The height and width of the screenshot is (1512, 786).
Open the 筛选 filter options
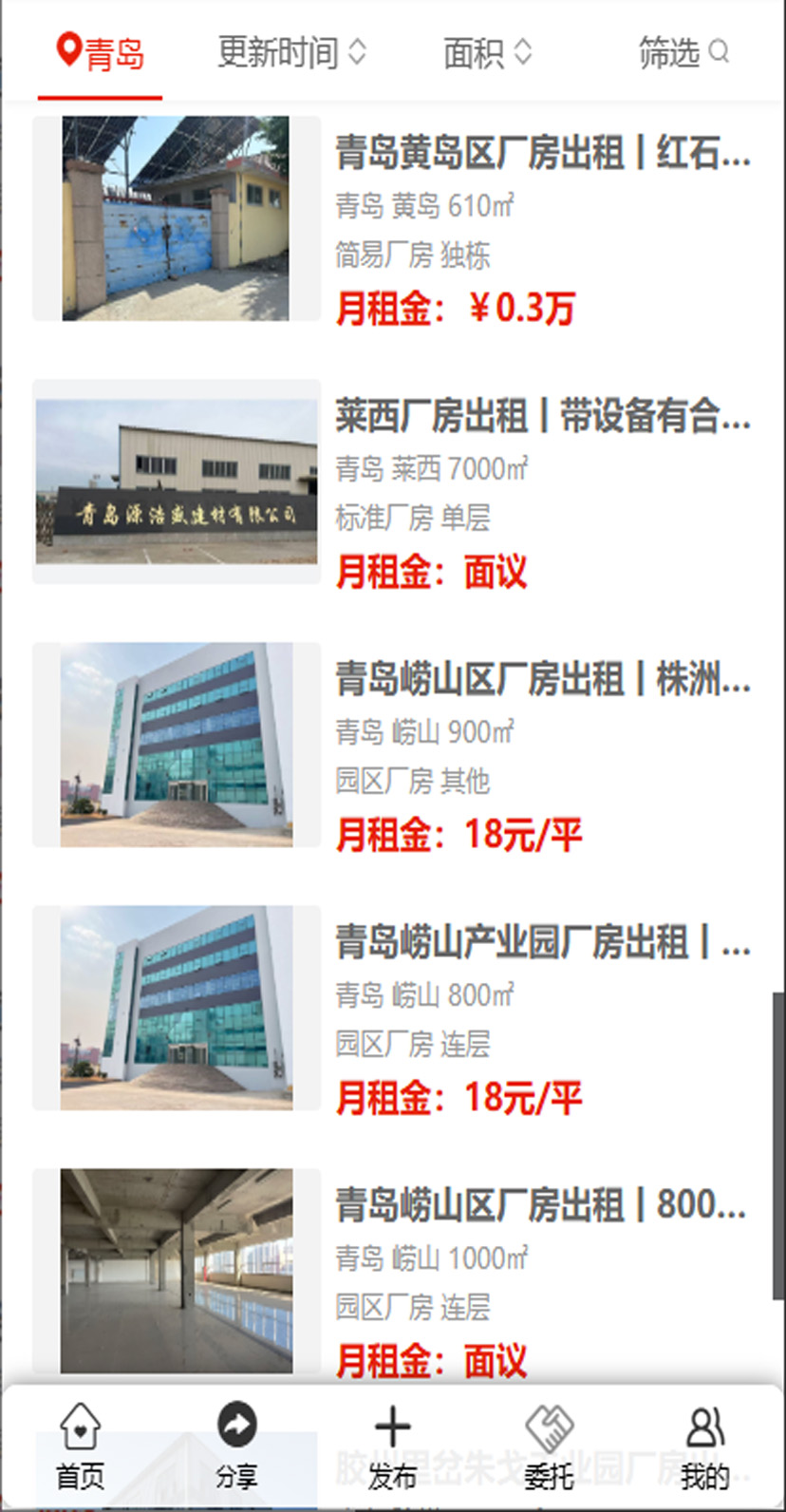pos(683,52)
